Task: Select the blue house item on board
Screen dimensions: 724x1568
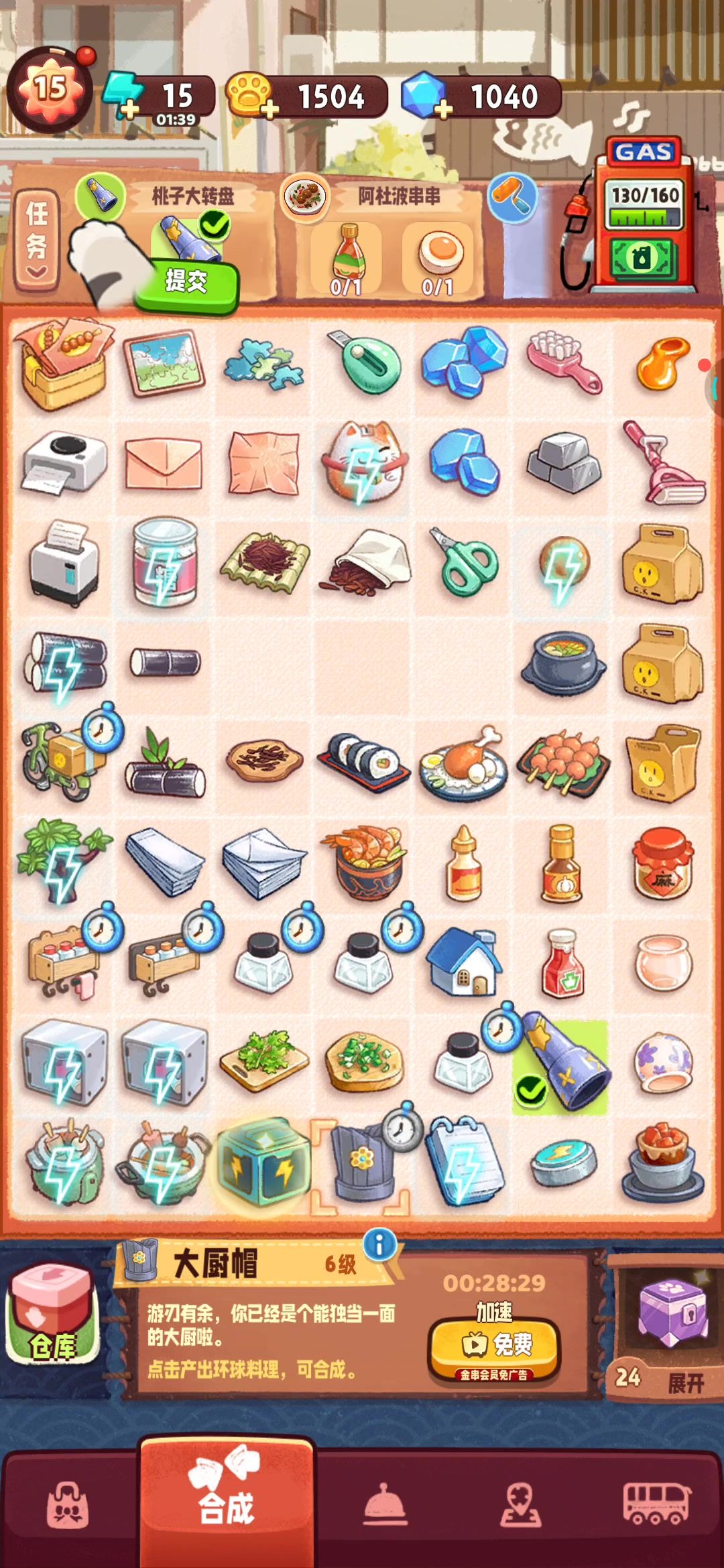Action: click(x=464, y=962)
